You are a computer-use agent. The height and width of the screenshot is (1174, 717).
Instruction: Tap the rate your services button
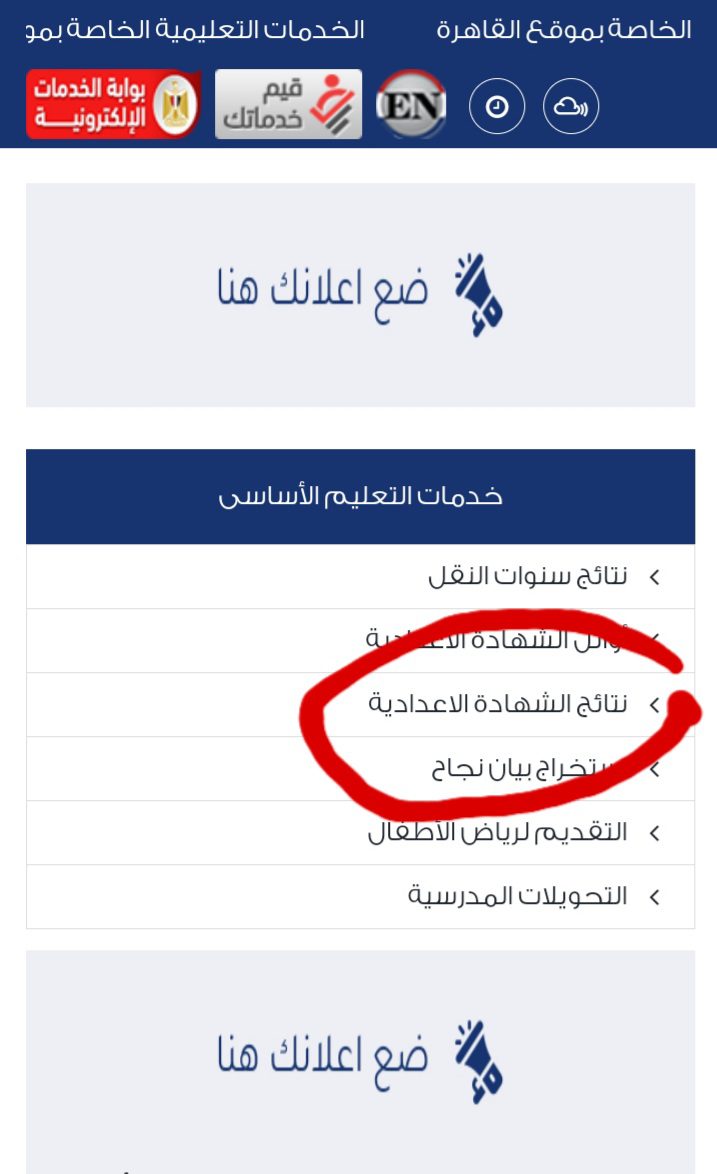288,104
